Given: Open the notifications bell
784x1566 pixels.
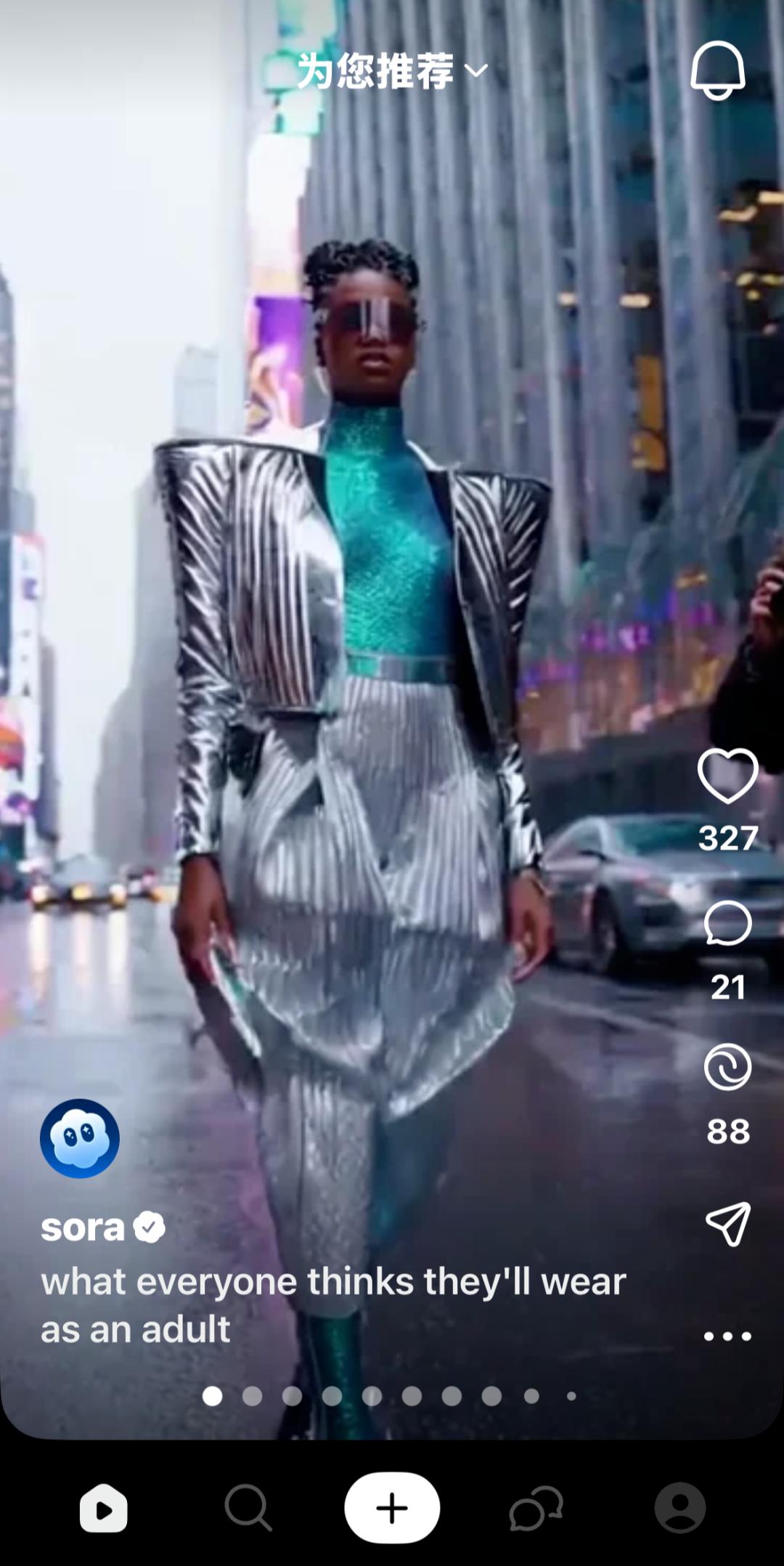Looking at the screenshot, I should pos(717,70).
